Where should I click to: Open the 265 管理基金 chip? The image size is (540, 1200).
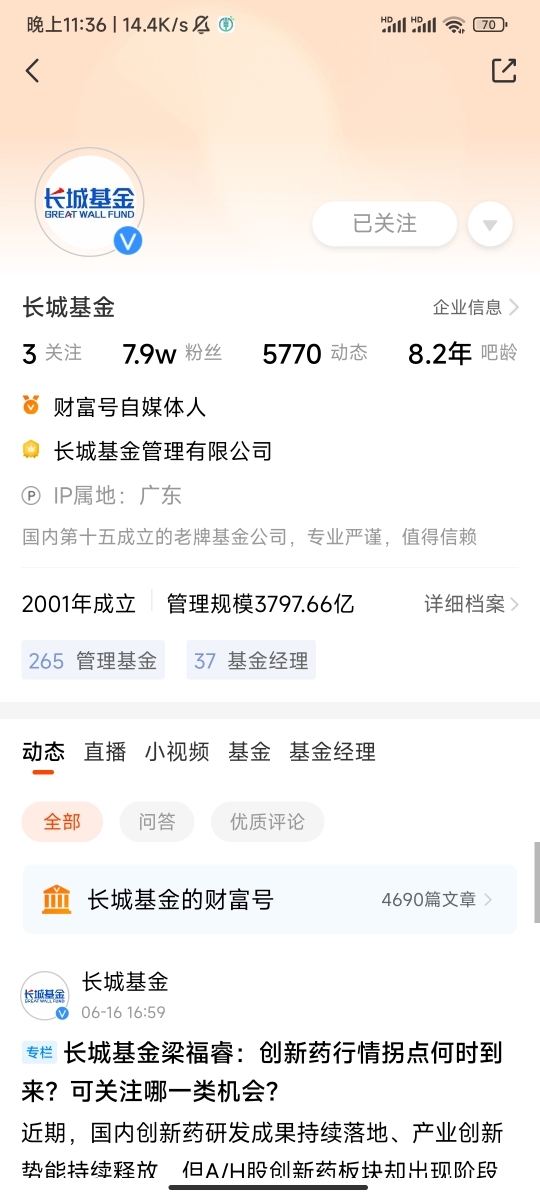[x=93, y=660]
